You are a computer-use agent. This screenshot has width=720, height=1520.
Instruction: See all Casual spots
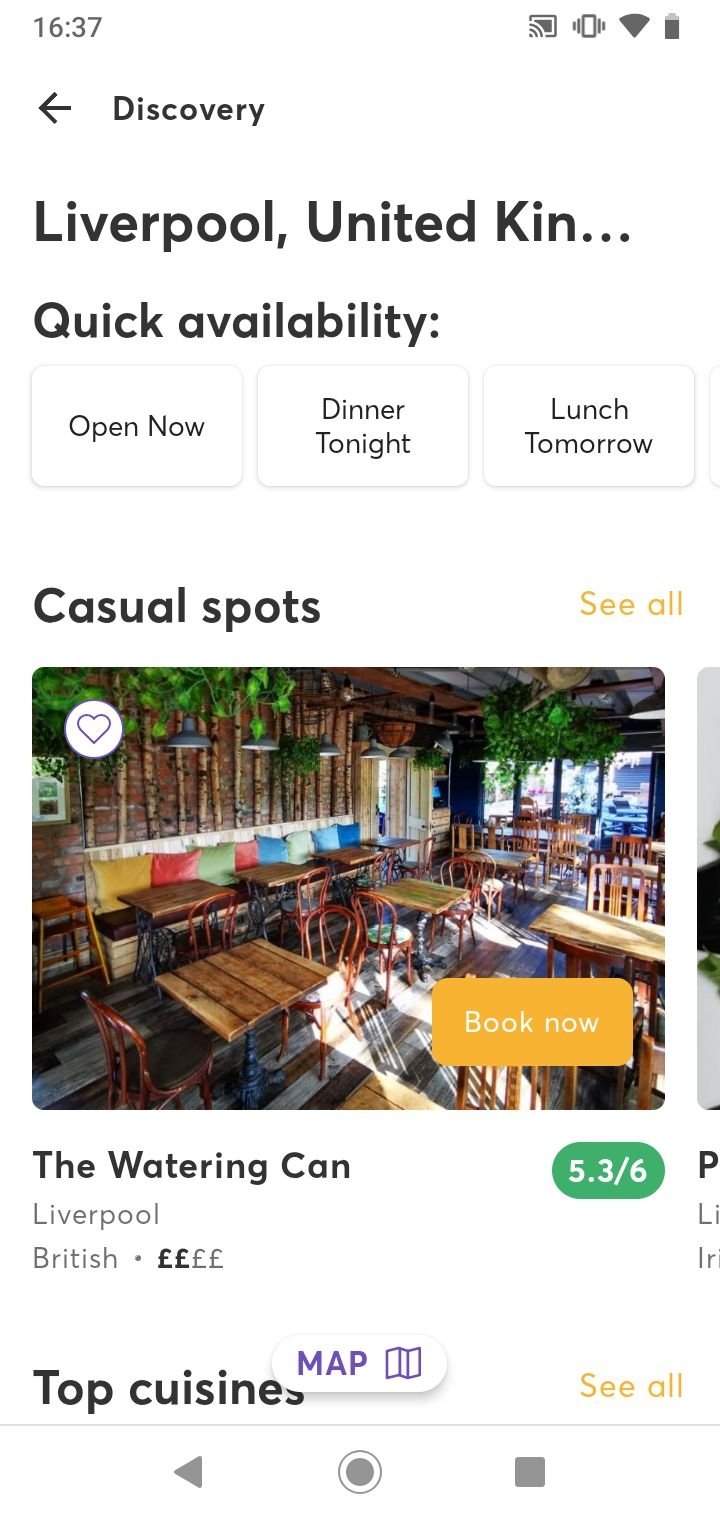[x=631, y=604]
